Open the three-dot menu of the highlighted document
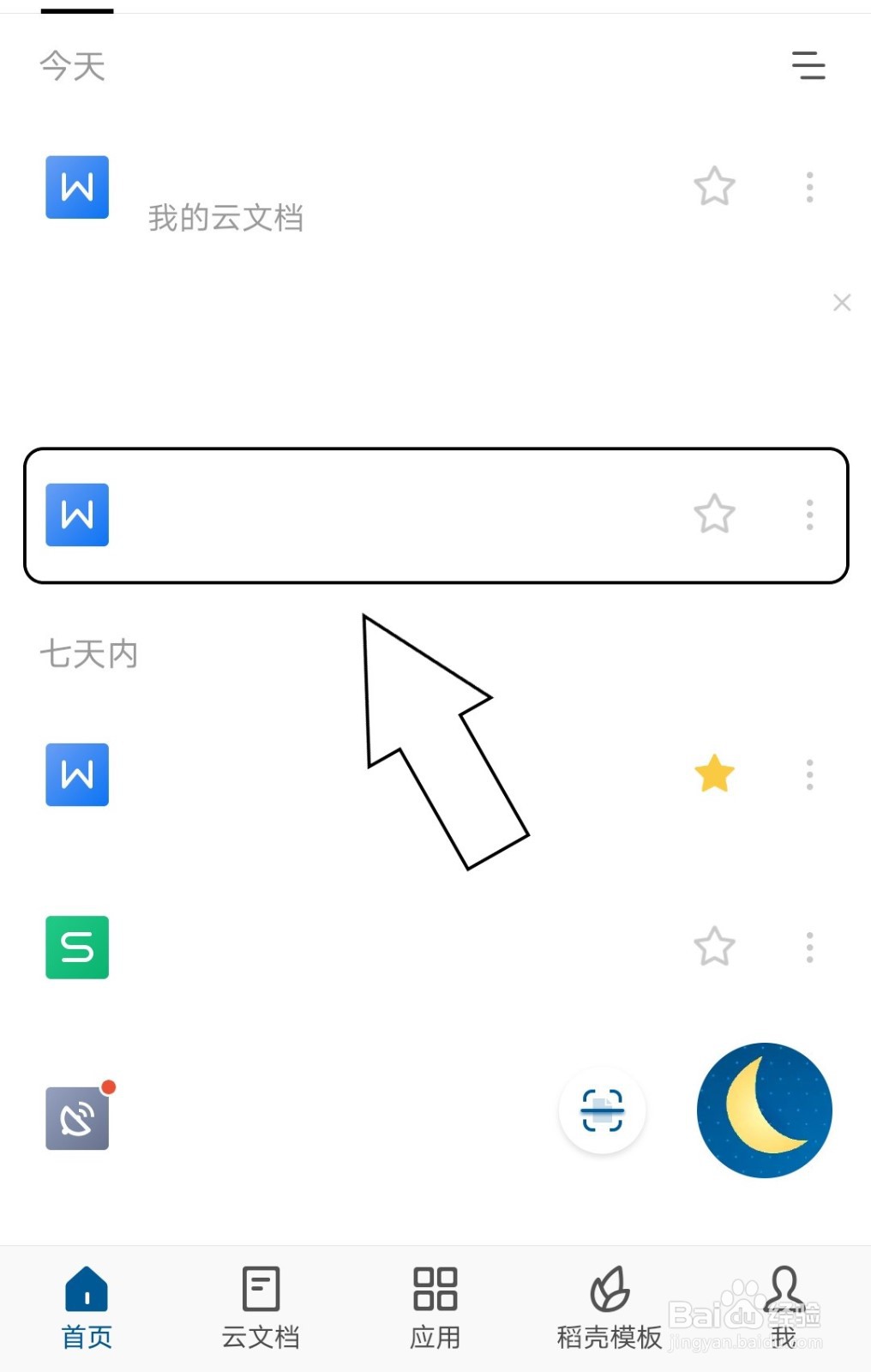The image size is (871, 1372). pos(807,514)
